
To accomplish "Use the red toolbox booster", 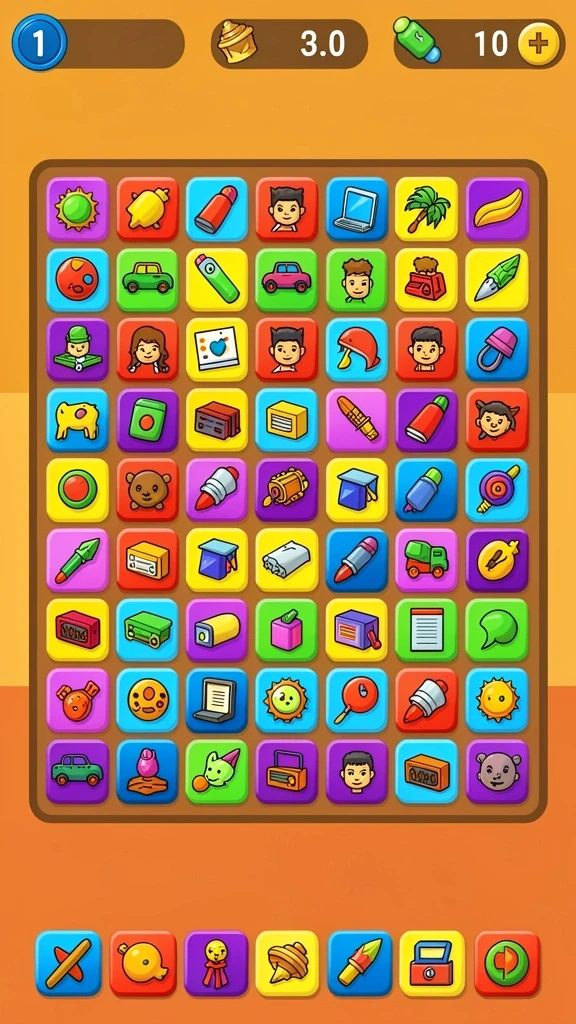I will click(432, 963).
